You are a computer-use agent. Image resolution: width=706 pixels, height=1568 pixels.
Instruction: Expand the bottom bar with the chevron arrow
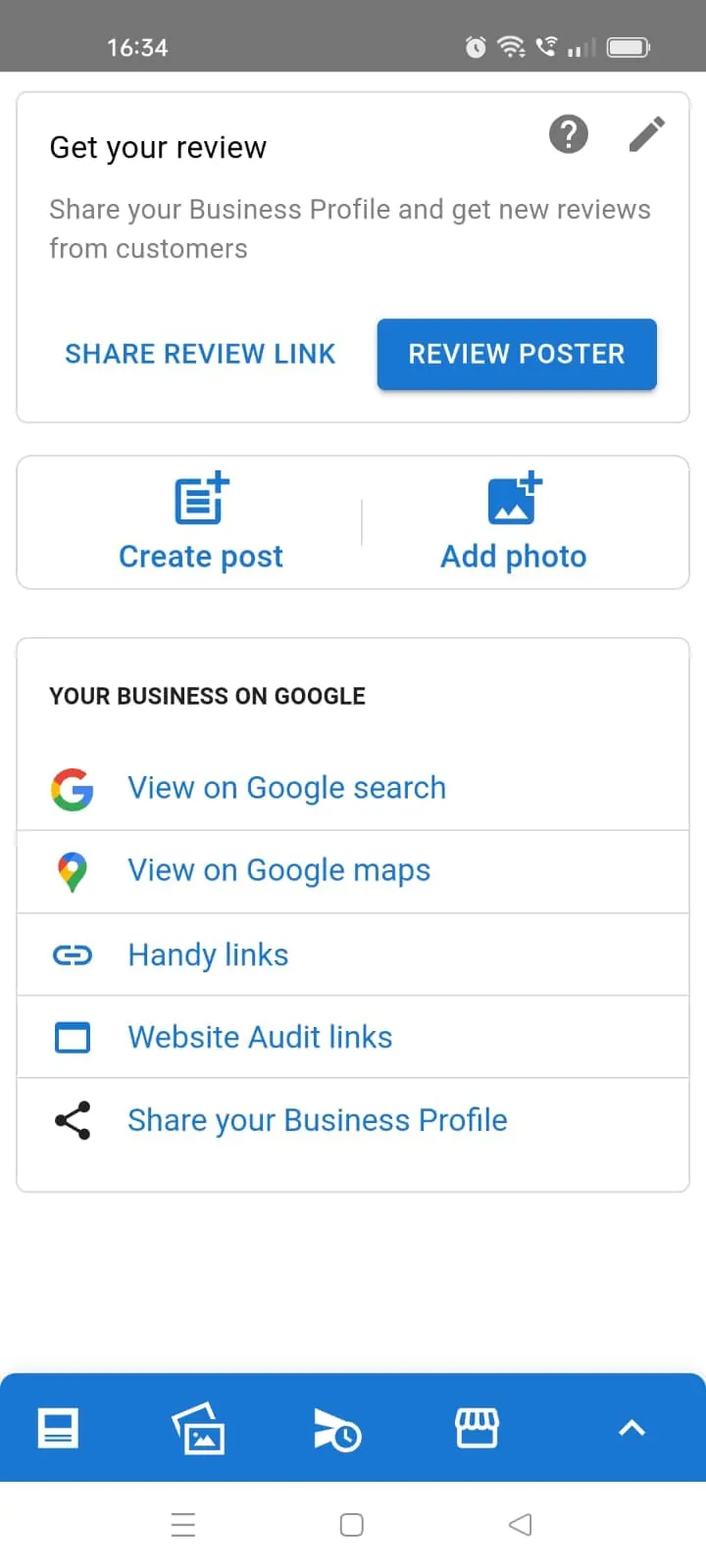(x=630, y=1428)
